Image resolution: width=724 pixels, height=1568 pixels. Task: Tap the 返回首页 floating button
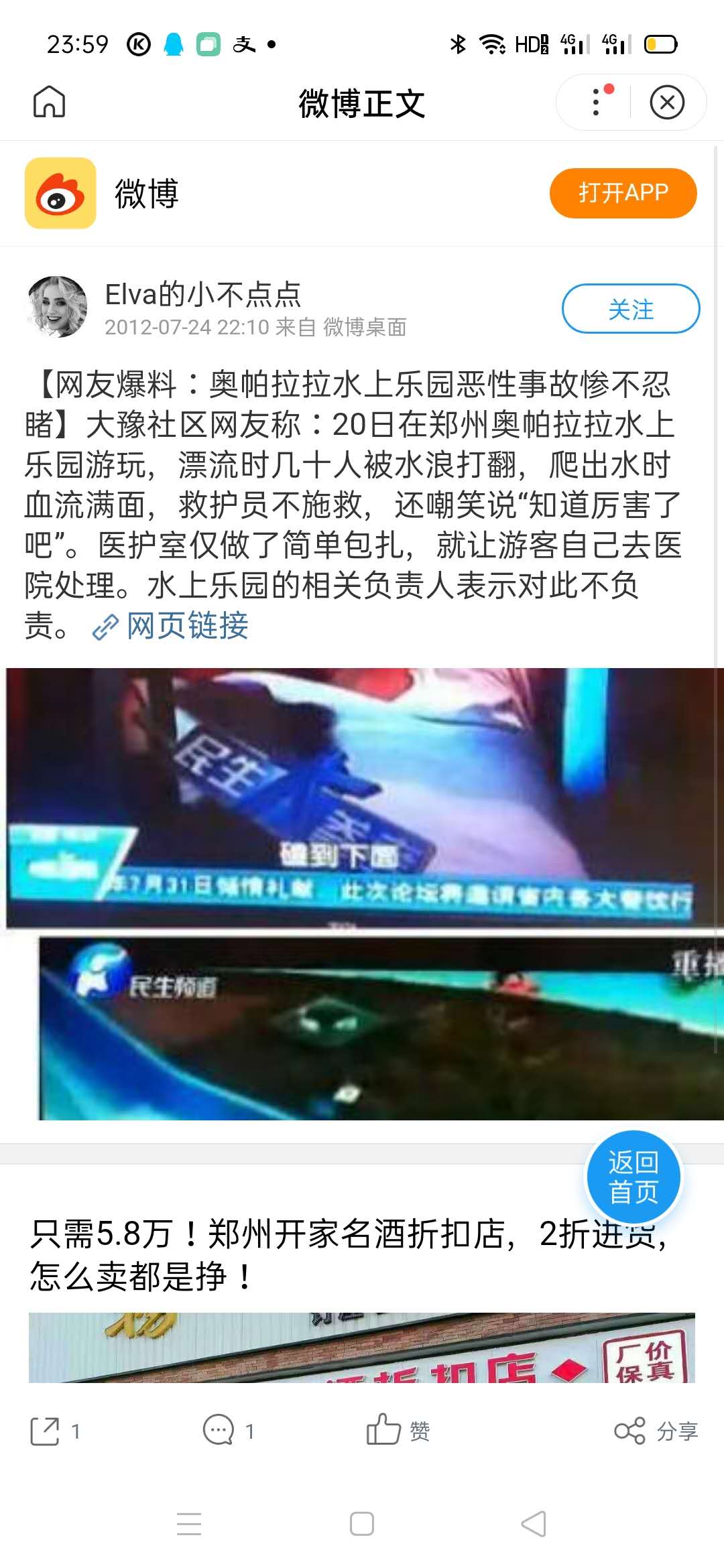pos(633,1177)
